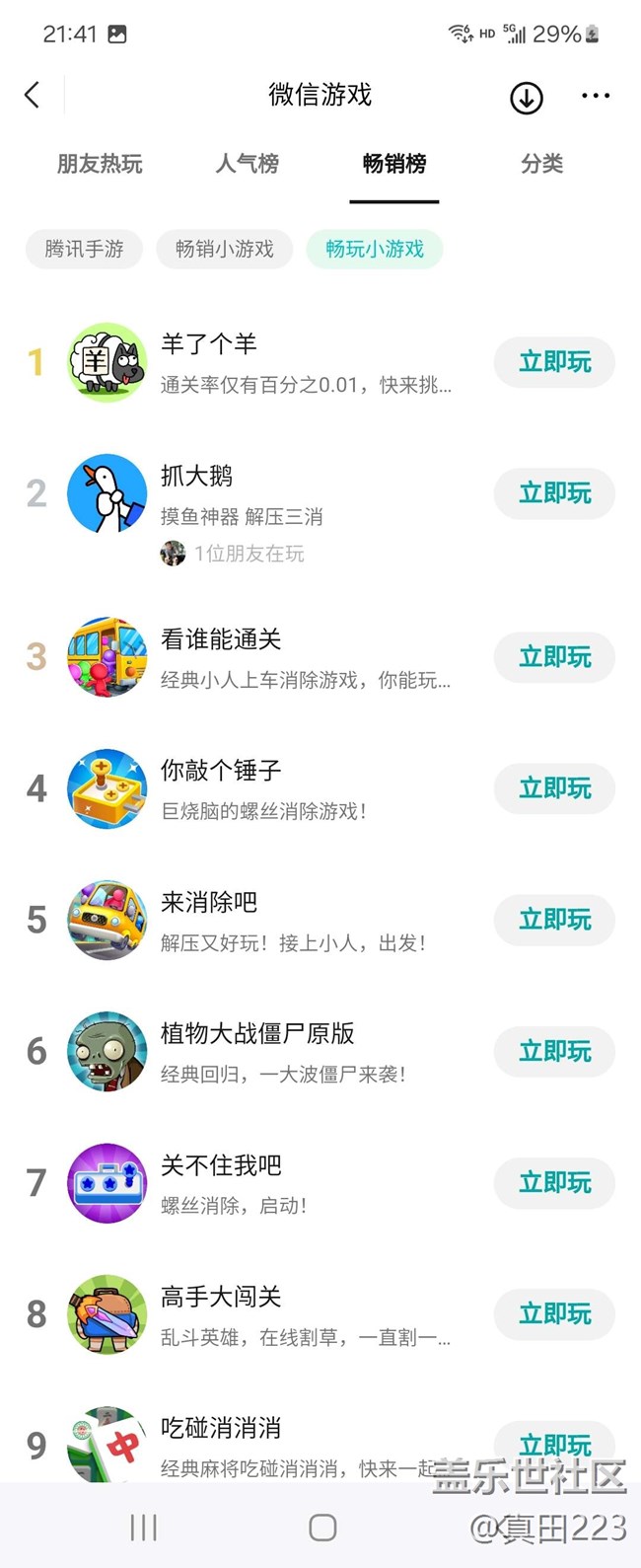Play 看谁能通关 now
Viewport: 641px width, 1568px height.
tap(554, 657)
